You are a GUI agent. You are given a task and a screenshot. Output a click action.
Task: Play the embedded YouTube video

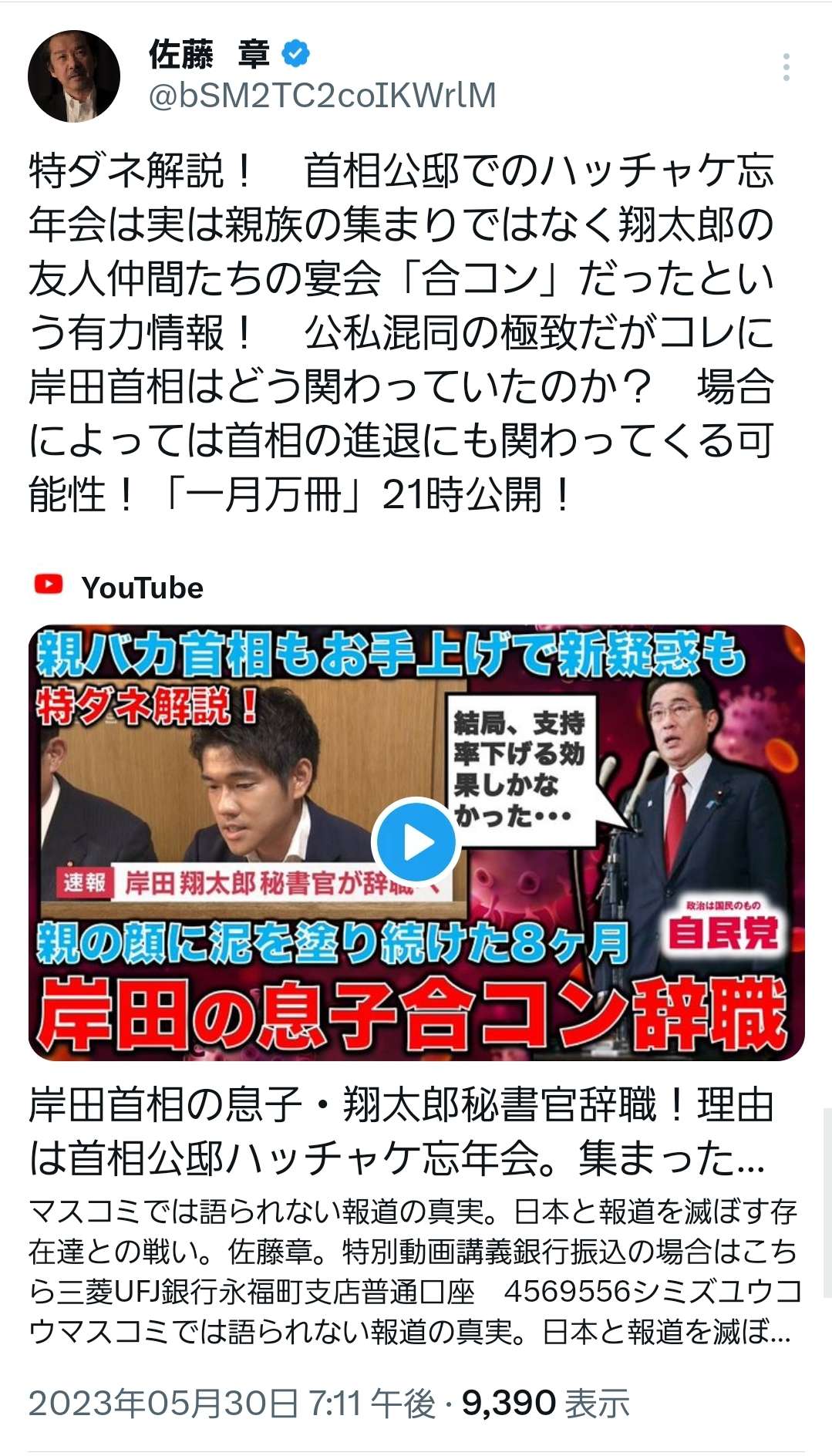[416, 842]
